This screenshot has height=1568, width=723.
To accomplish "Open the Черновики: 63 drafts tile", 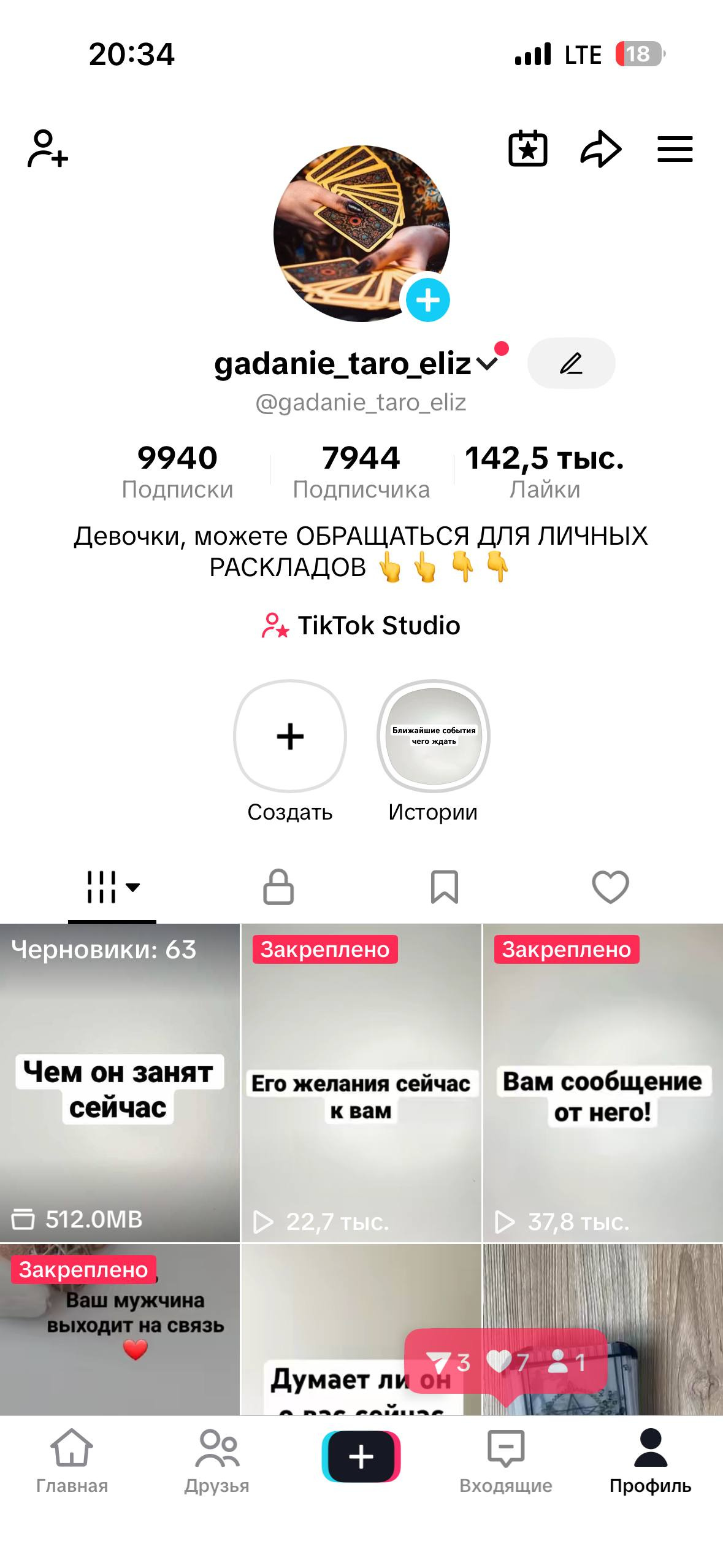I will point(120,1083).
